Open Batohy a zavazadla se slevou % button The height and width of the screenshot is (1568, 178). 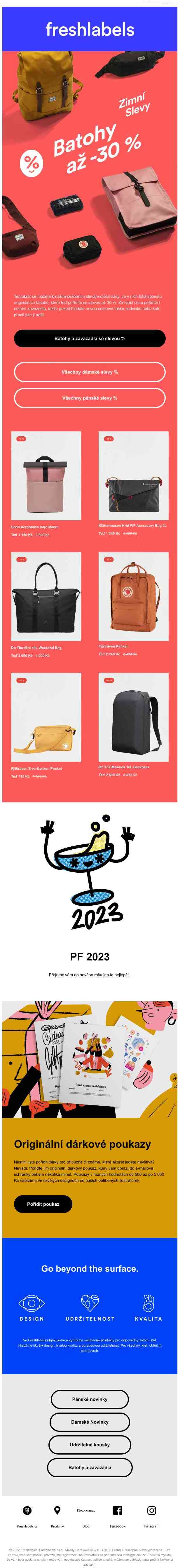pos(90,338)
